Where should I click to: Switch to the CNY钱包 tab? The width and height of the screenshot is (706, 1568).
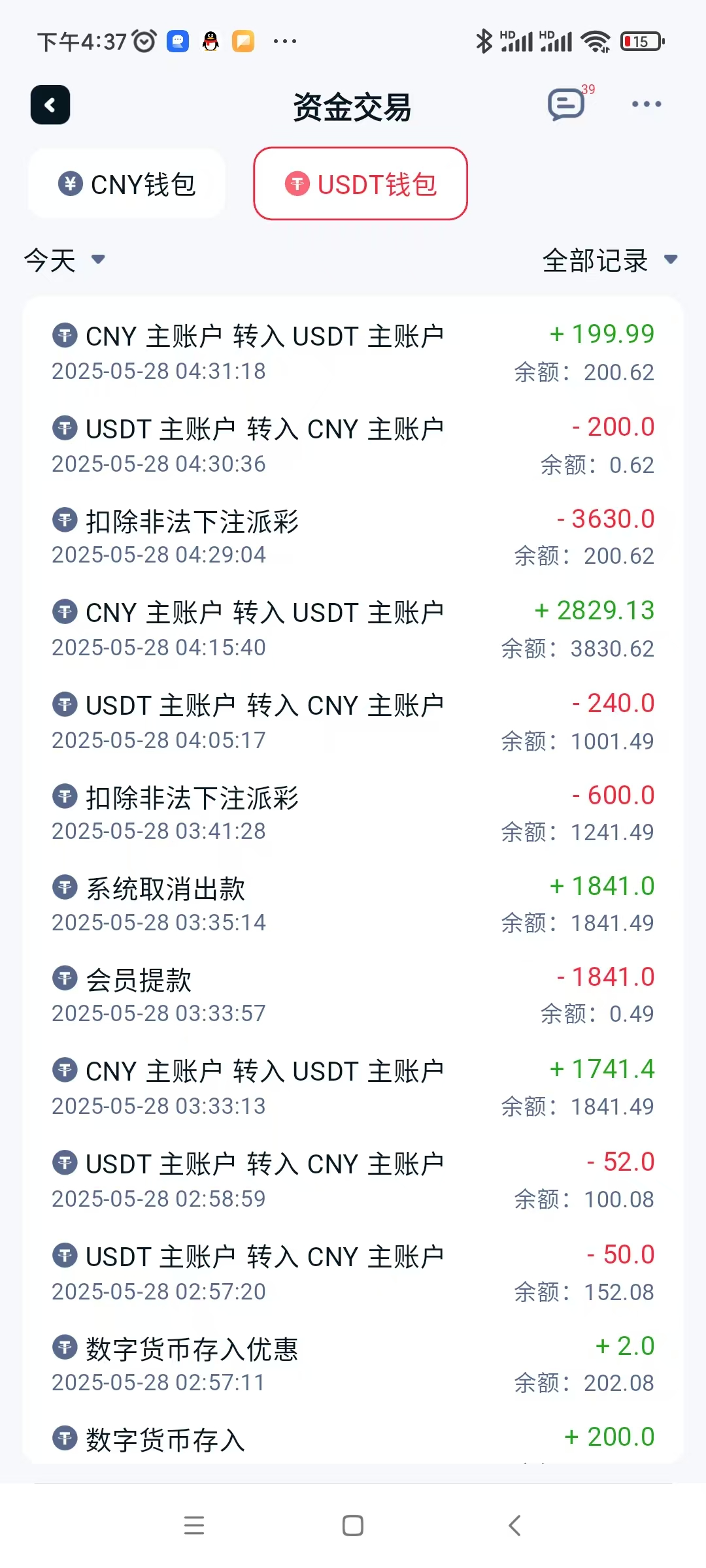(127, 184)
